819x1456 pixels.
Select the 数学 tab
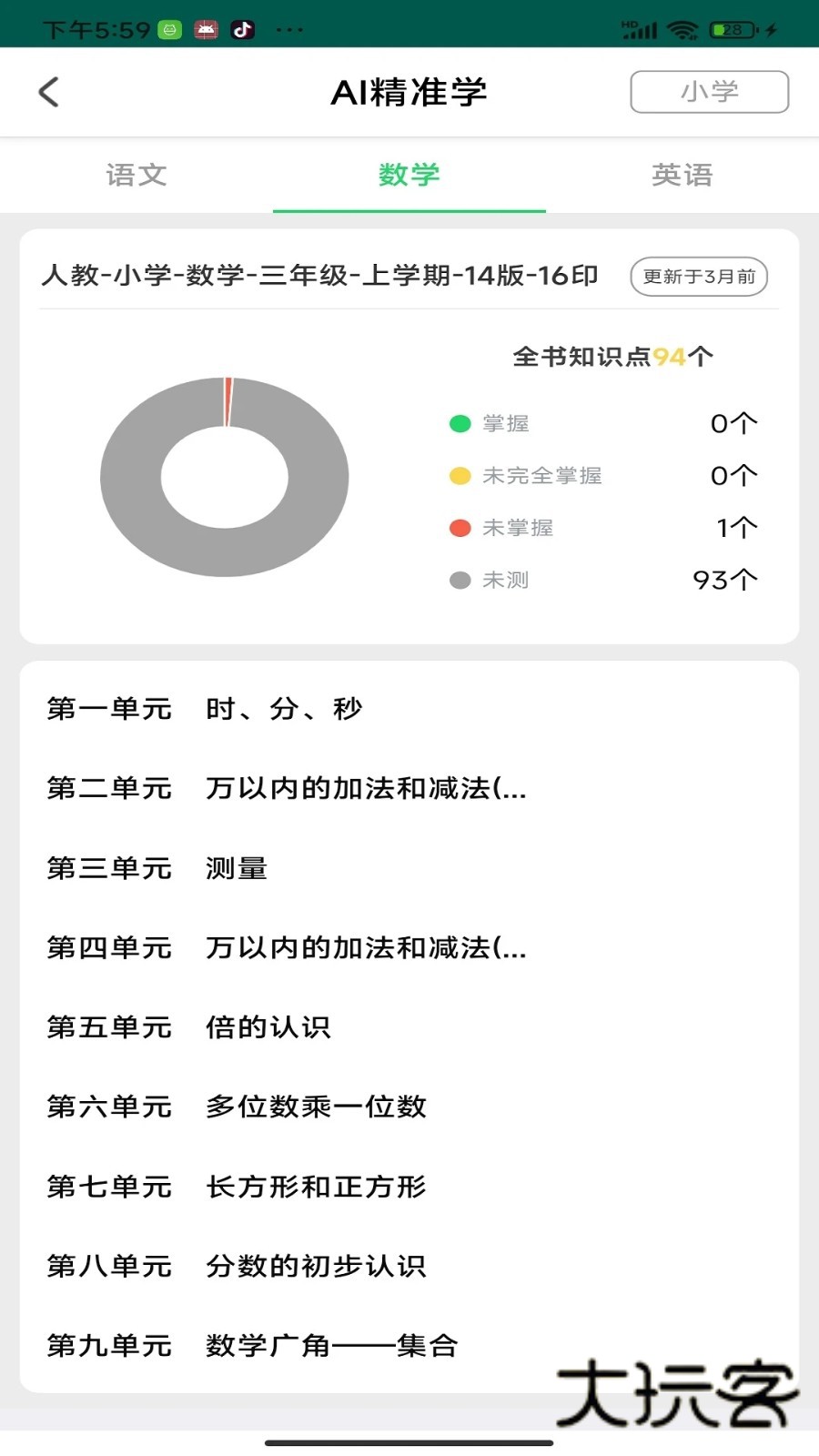409,175
